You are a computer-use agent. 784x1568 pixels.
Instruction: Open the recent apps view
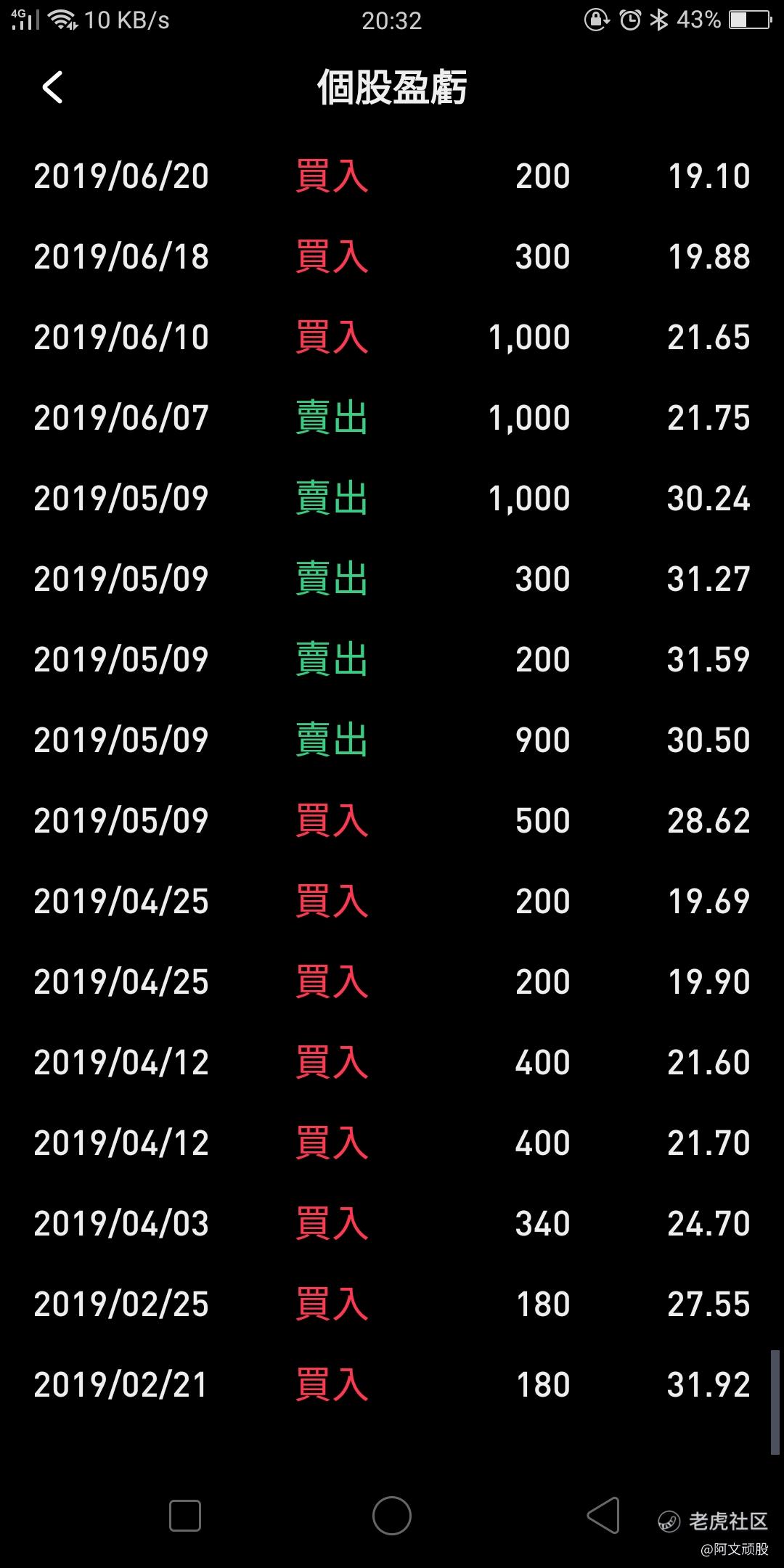tap(184, 1516)
